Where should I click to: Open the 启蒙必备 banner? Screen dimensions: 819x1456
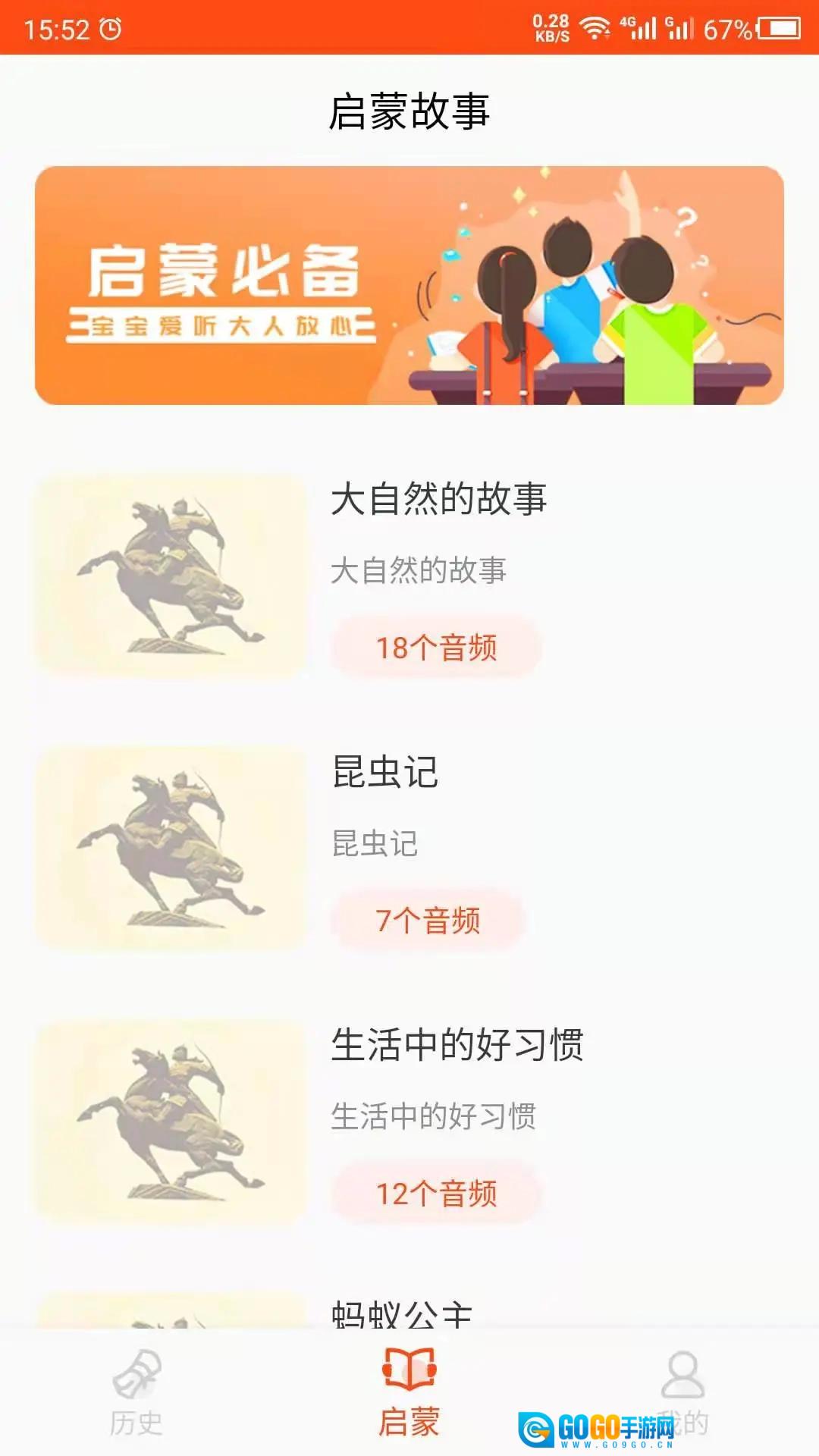[x=409, y=285]
